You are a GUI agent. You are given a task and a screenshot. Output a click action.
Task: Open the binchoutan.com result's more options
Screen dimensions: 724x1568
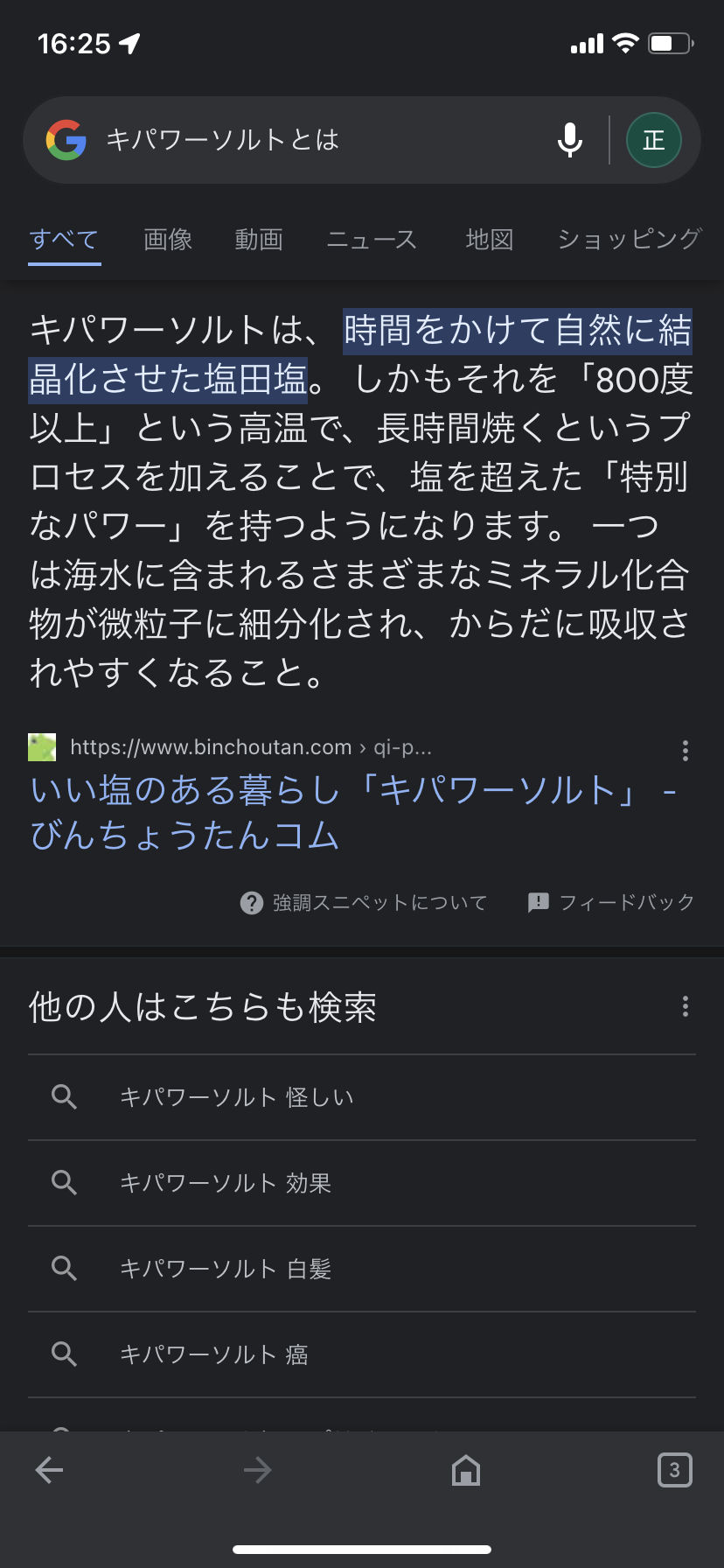pos(685,750)
